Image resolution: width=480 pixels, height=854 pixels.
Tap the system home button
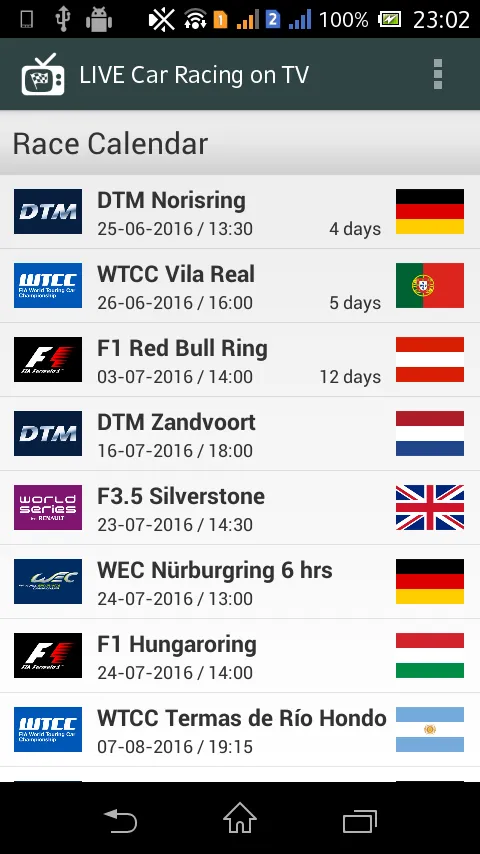coord(240,818)
